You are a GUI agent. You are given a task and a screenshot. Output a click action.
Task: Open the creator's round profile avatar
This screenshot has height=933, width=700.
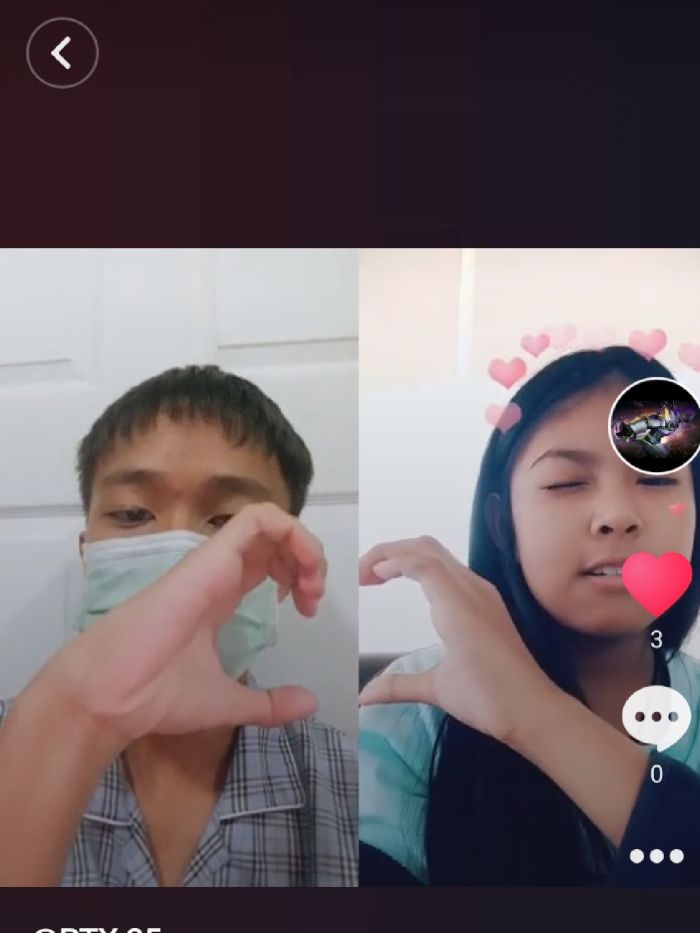pos(655,426)
